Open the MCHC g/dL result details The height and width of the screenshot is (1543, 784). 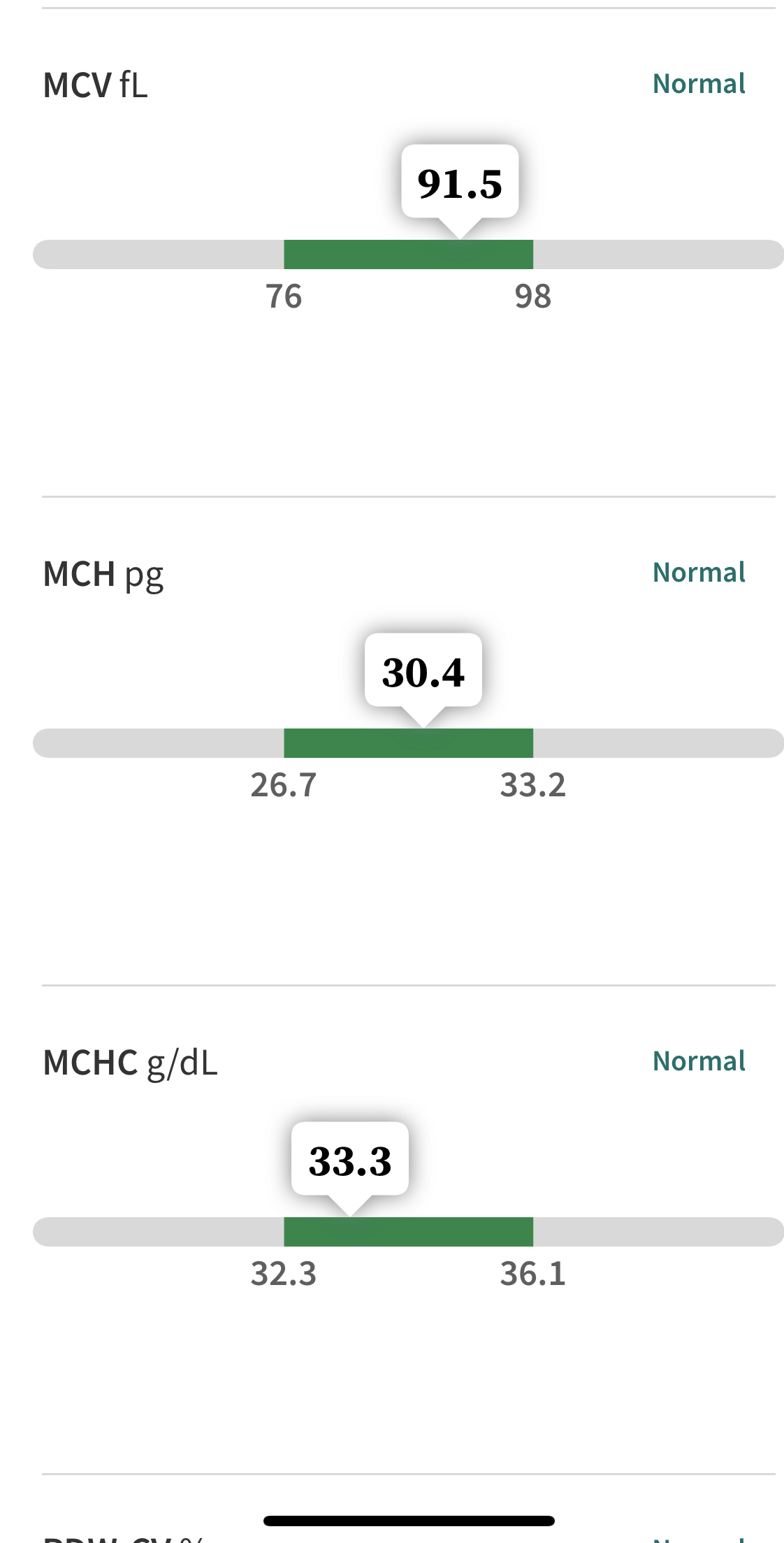click(x=408, y=1230)
